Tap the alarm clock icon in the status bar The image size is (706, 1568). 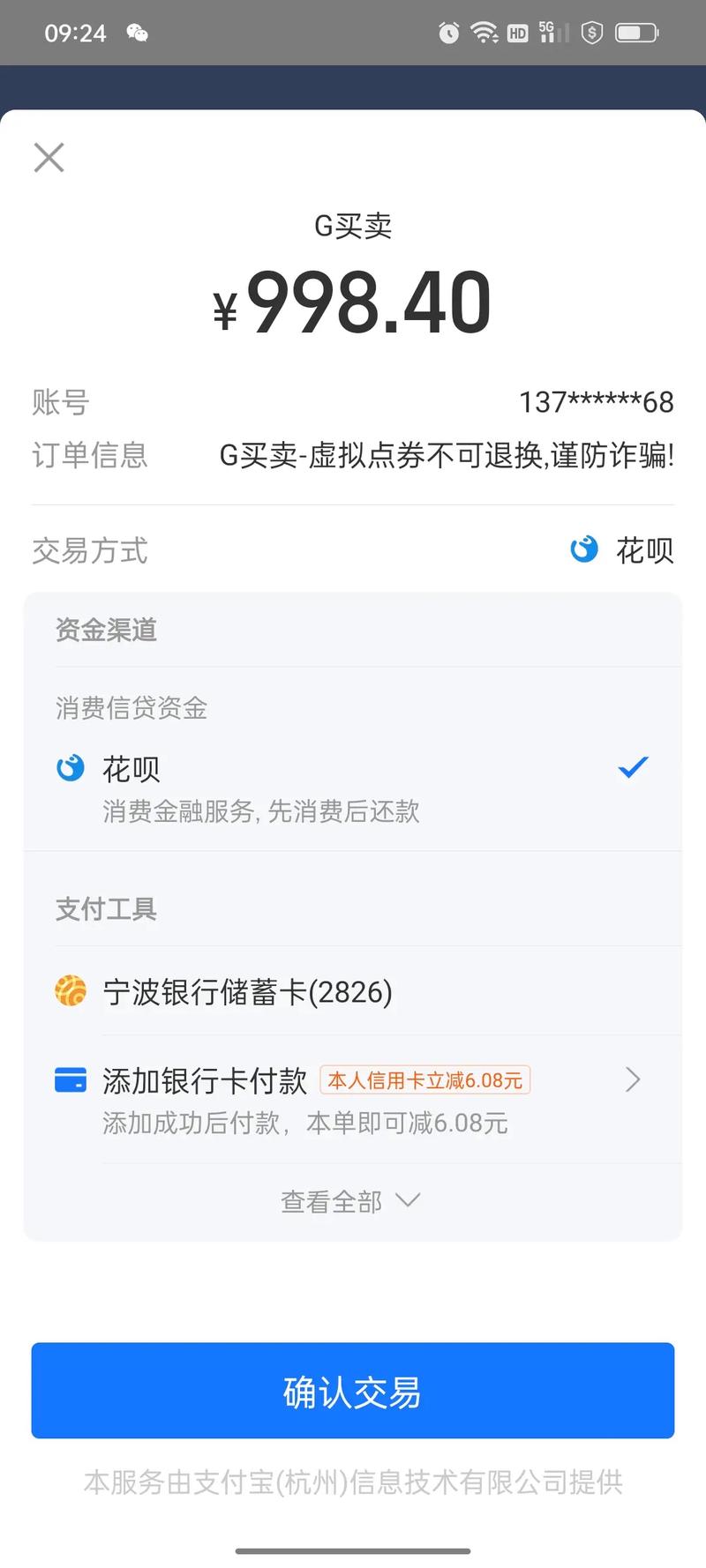(x=447, y=31)
